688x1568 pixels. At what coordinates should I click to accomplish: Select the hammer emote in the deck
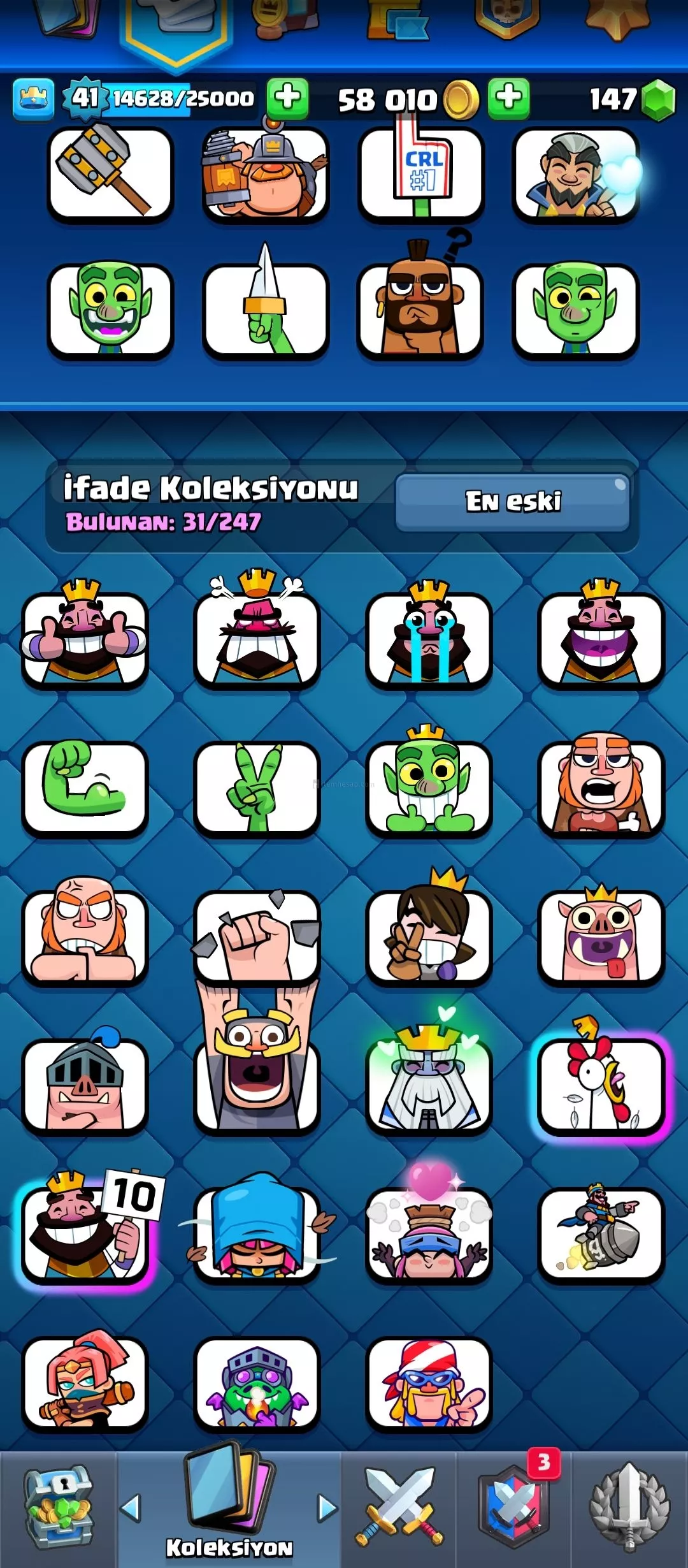tap(110, 173)
